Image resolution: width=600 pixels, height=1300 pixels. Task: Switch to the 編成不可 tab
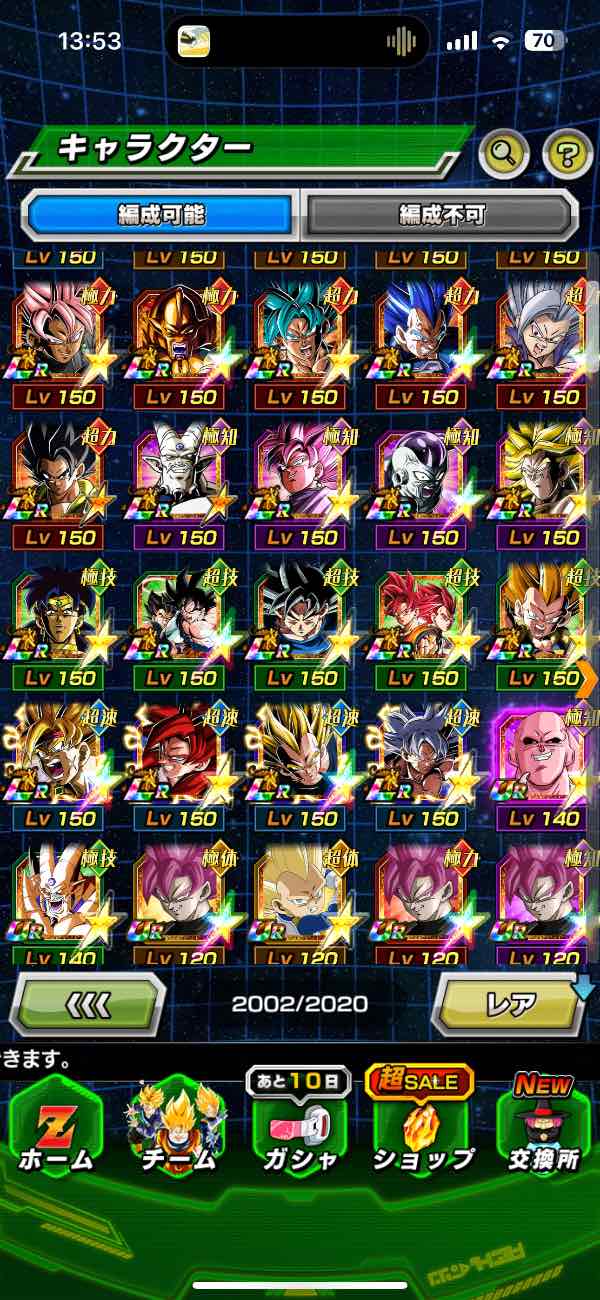441,214
